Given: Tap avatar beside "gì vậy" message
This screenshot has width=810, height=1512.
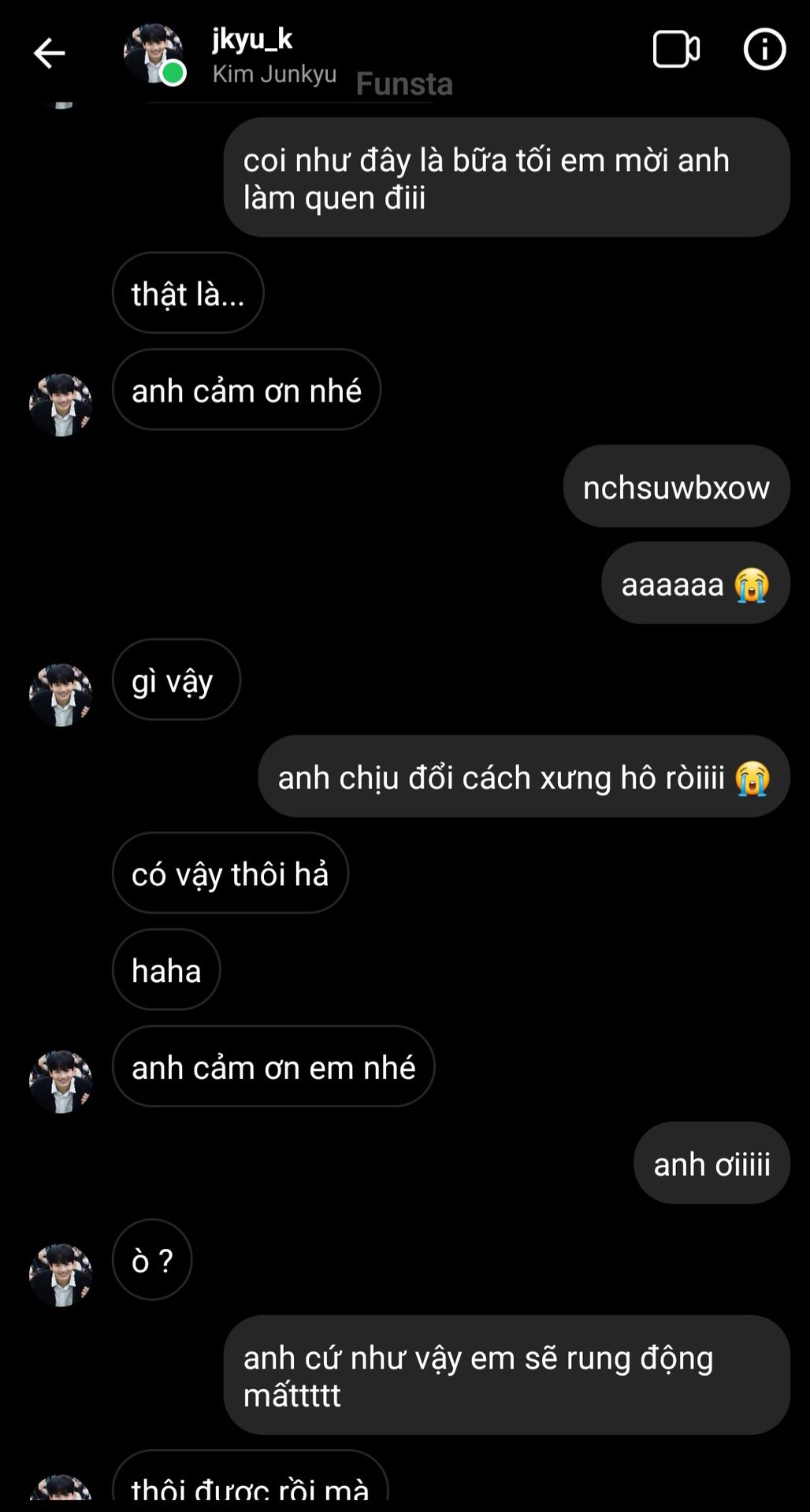Looking at the screenshot, I should point(61,695).
